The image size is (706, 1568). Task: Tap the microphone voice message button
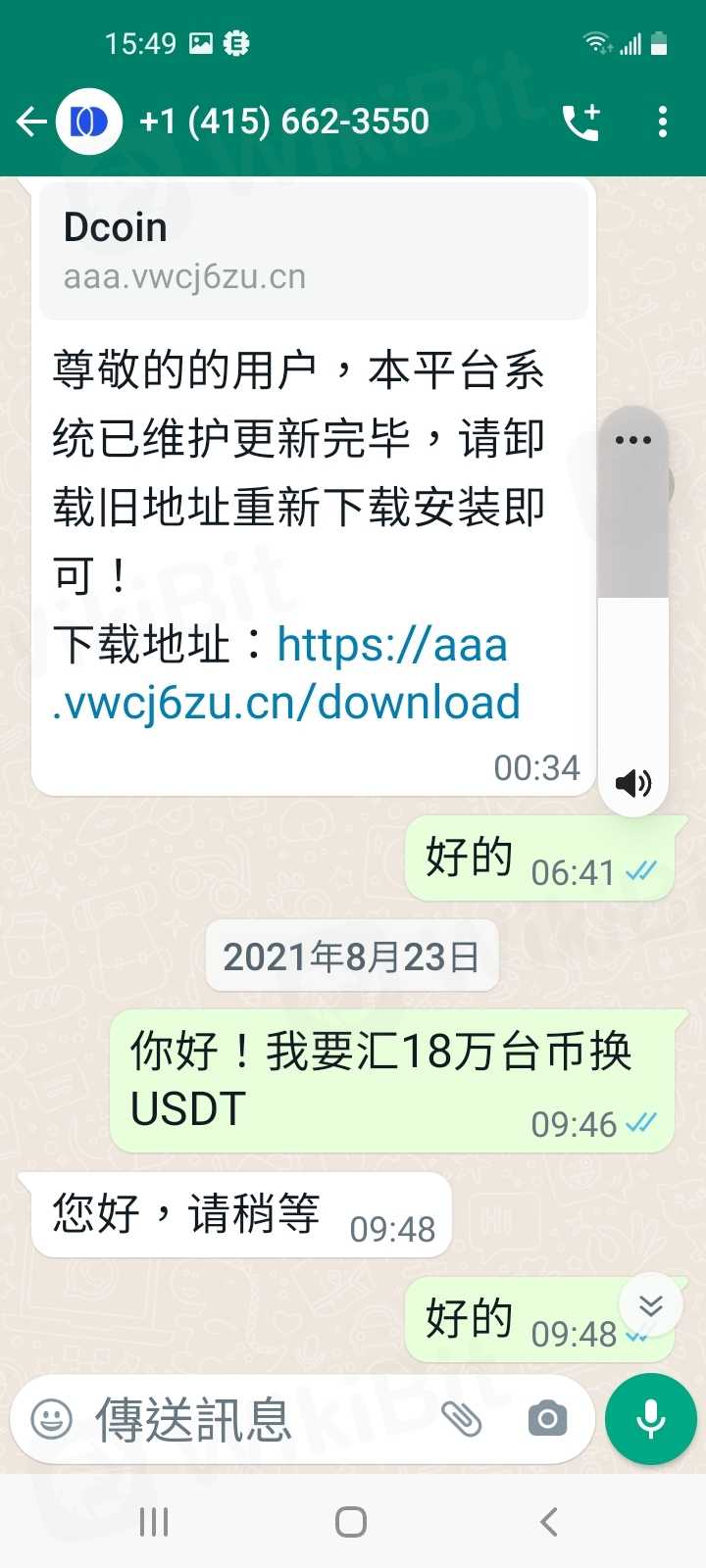tap(651, 1418)
